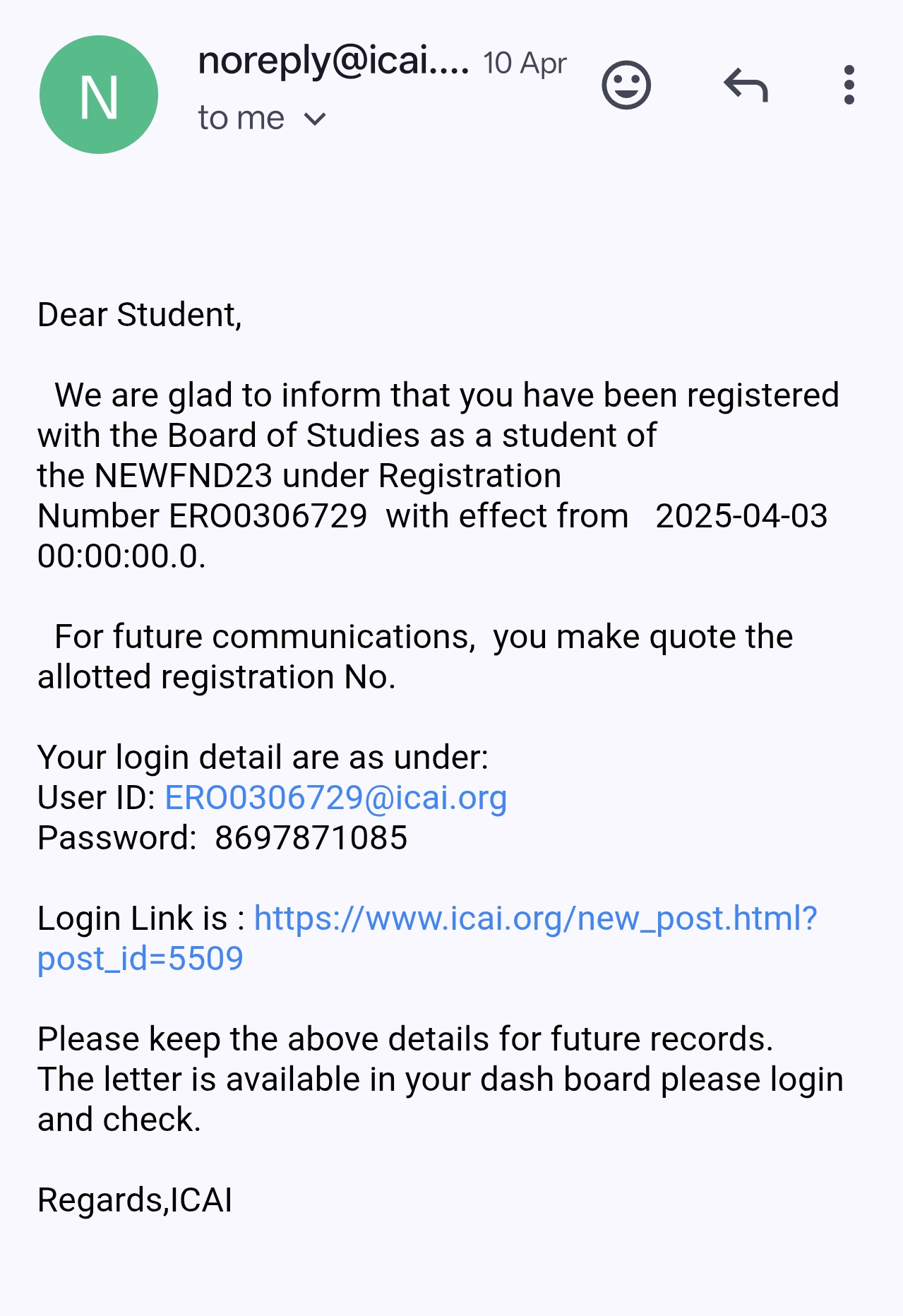This screenshot has height=1316, width=903.
Task: Expand the 'to me' recipient details
Action: [314, 119]
